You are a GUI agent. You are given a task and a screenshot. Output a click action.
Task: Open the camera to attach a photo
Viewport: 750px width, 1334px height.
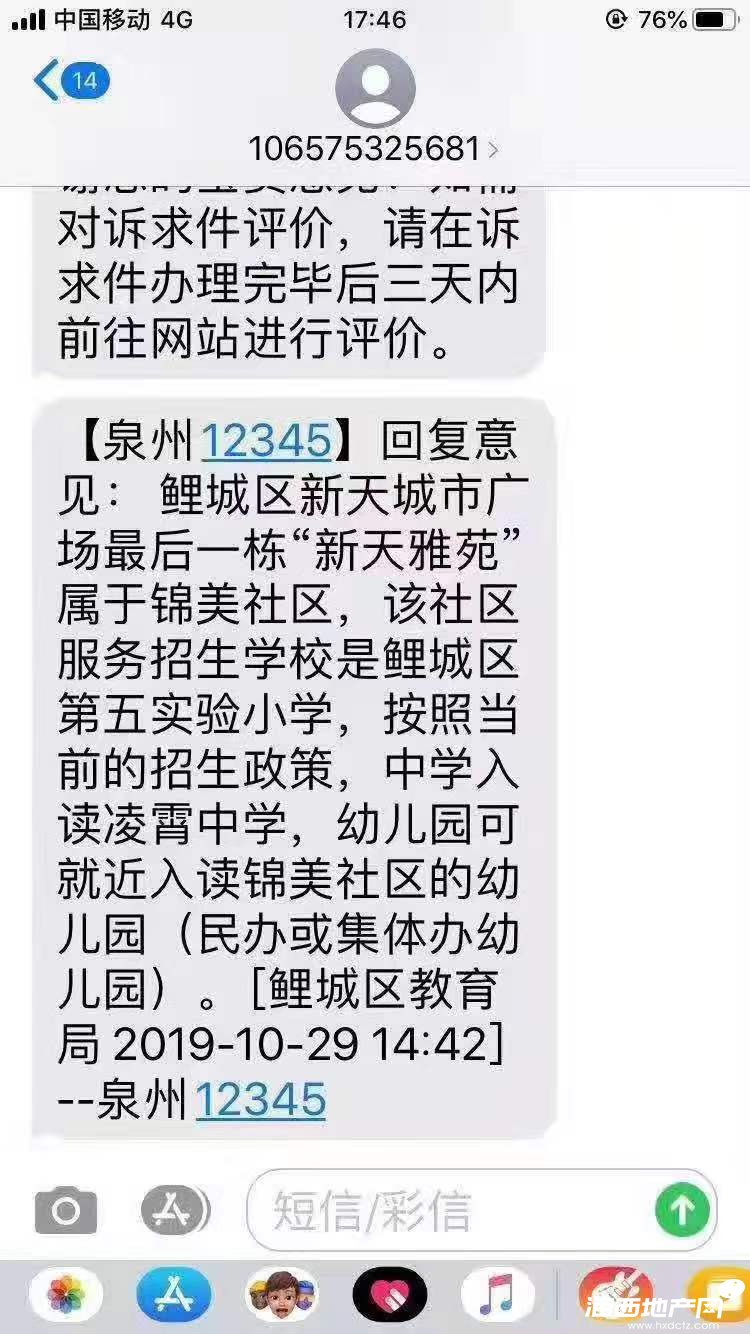click(66, 1212)
